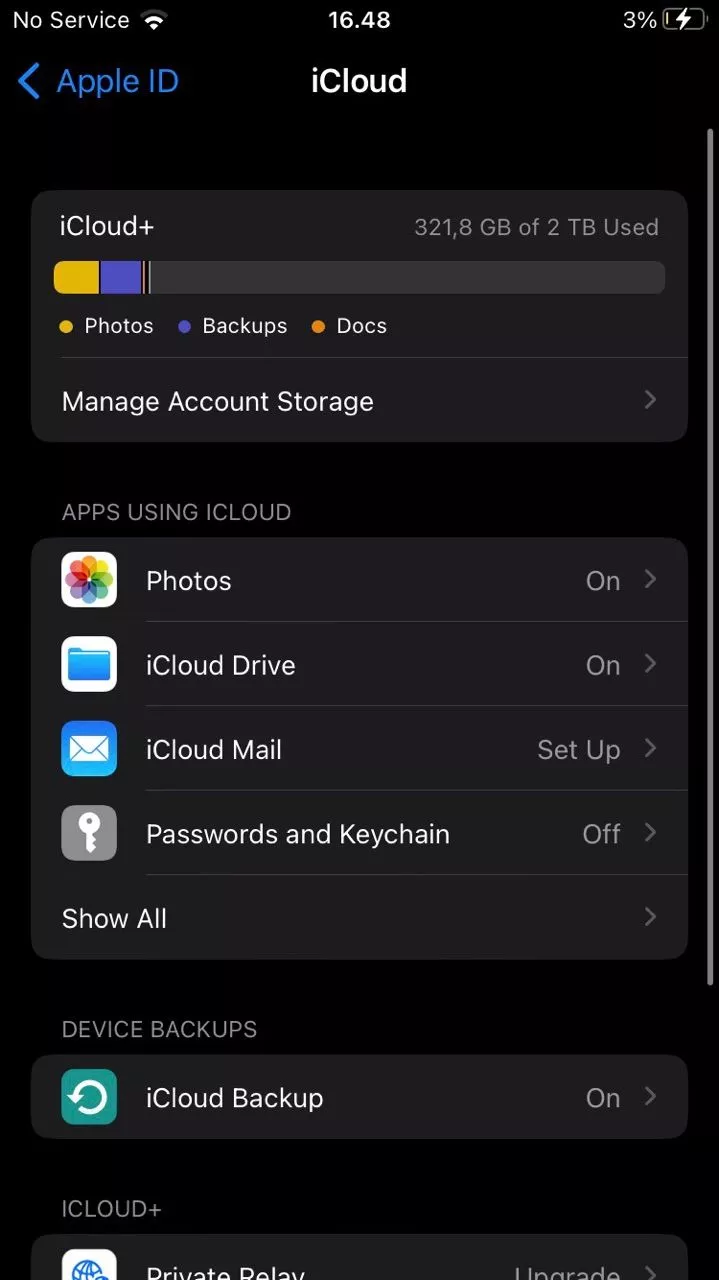Open Passwords and Keychain settings
719x1280 pixels.
click(359, 834)
